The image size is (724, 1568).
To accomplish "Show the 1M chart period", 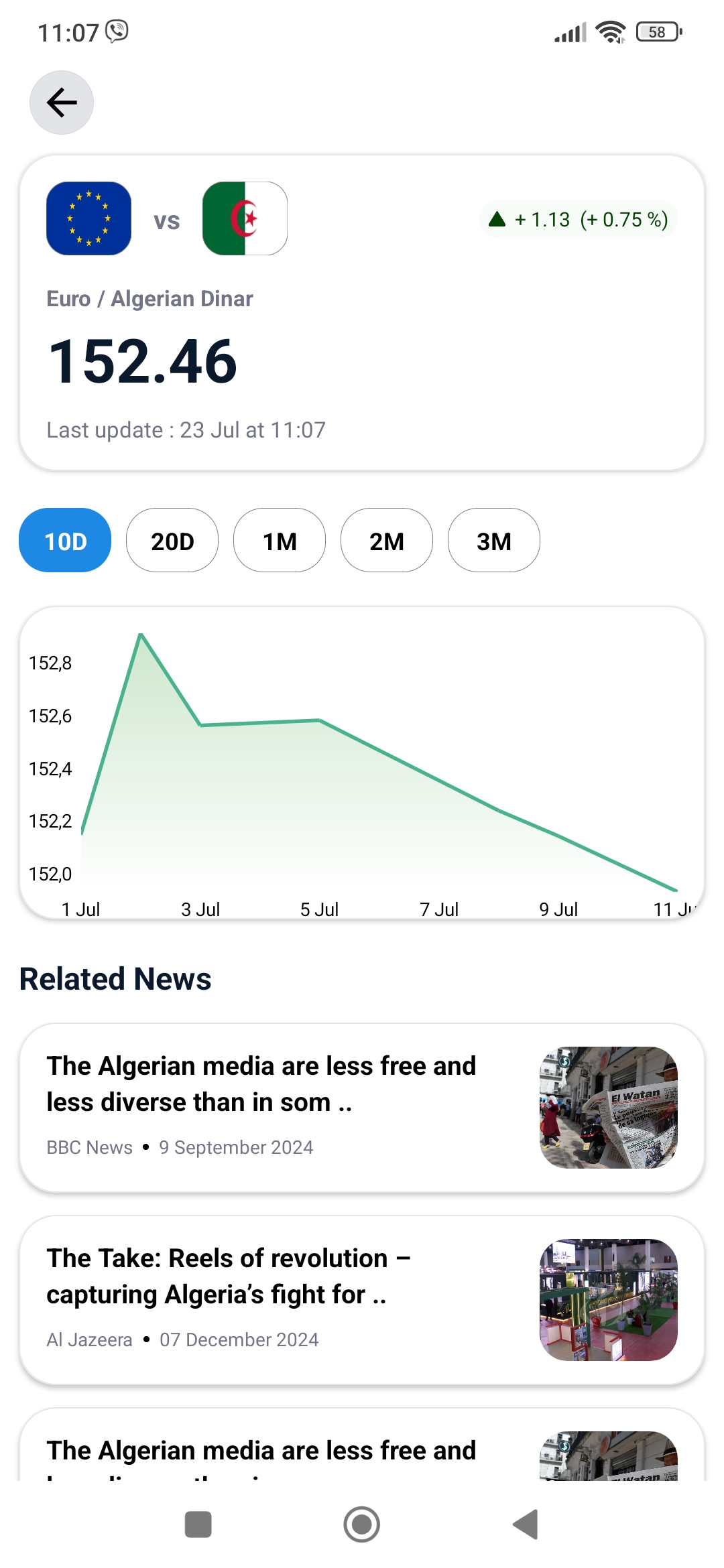I will (280, 541).
